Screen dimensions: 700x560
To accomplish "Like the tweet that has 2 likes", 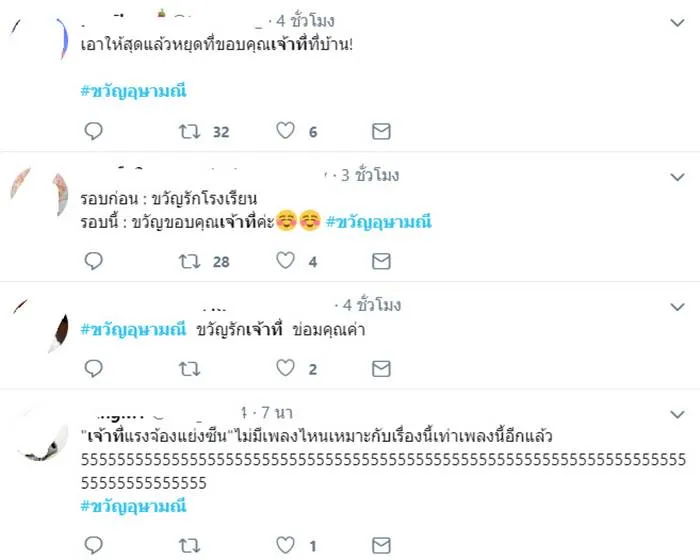I will pyautogui.click(x=285, y=369).
